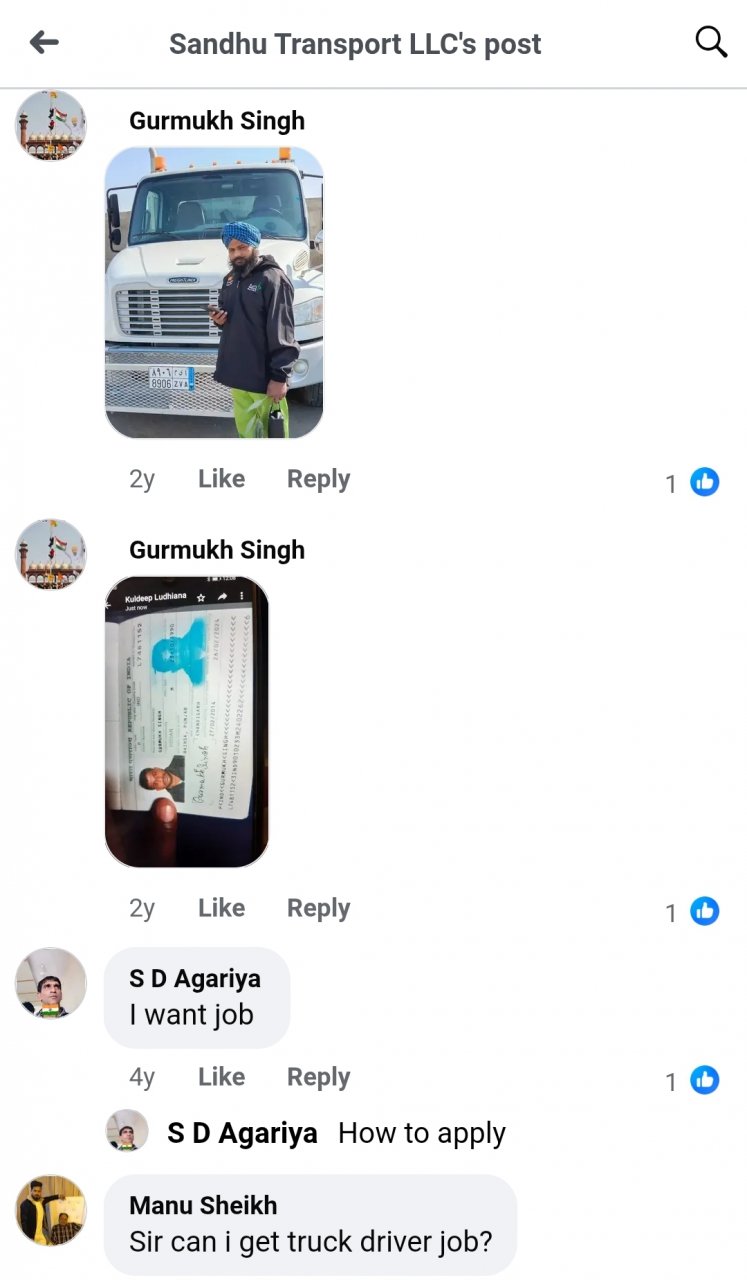The image size is (747, 1280).
Task: Like Gurmukh Singh's document photo comment
Action: 221,908
